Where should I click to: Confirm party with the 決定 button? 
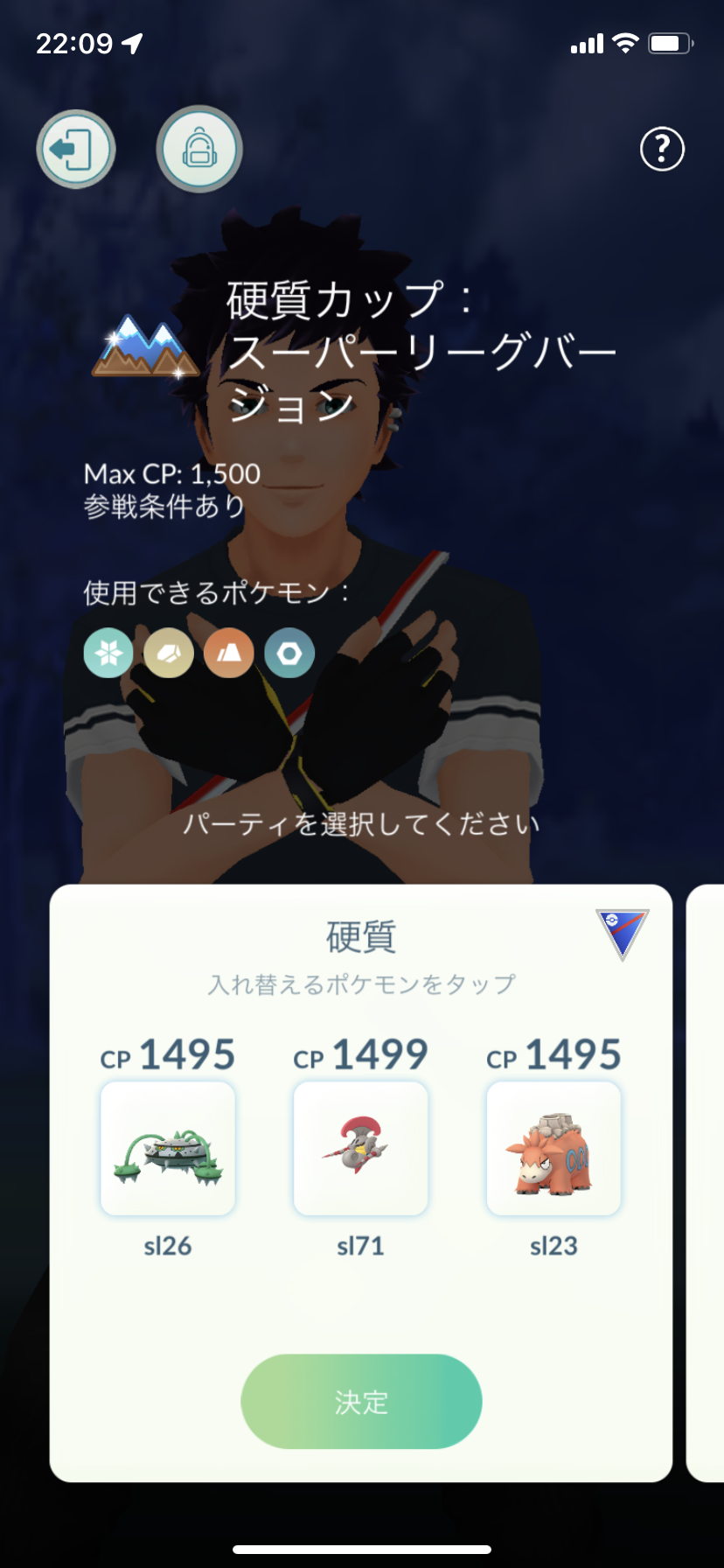tap(360, 1401)
